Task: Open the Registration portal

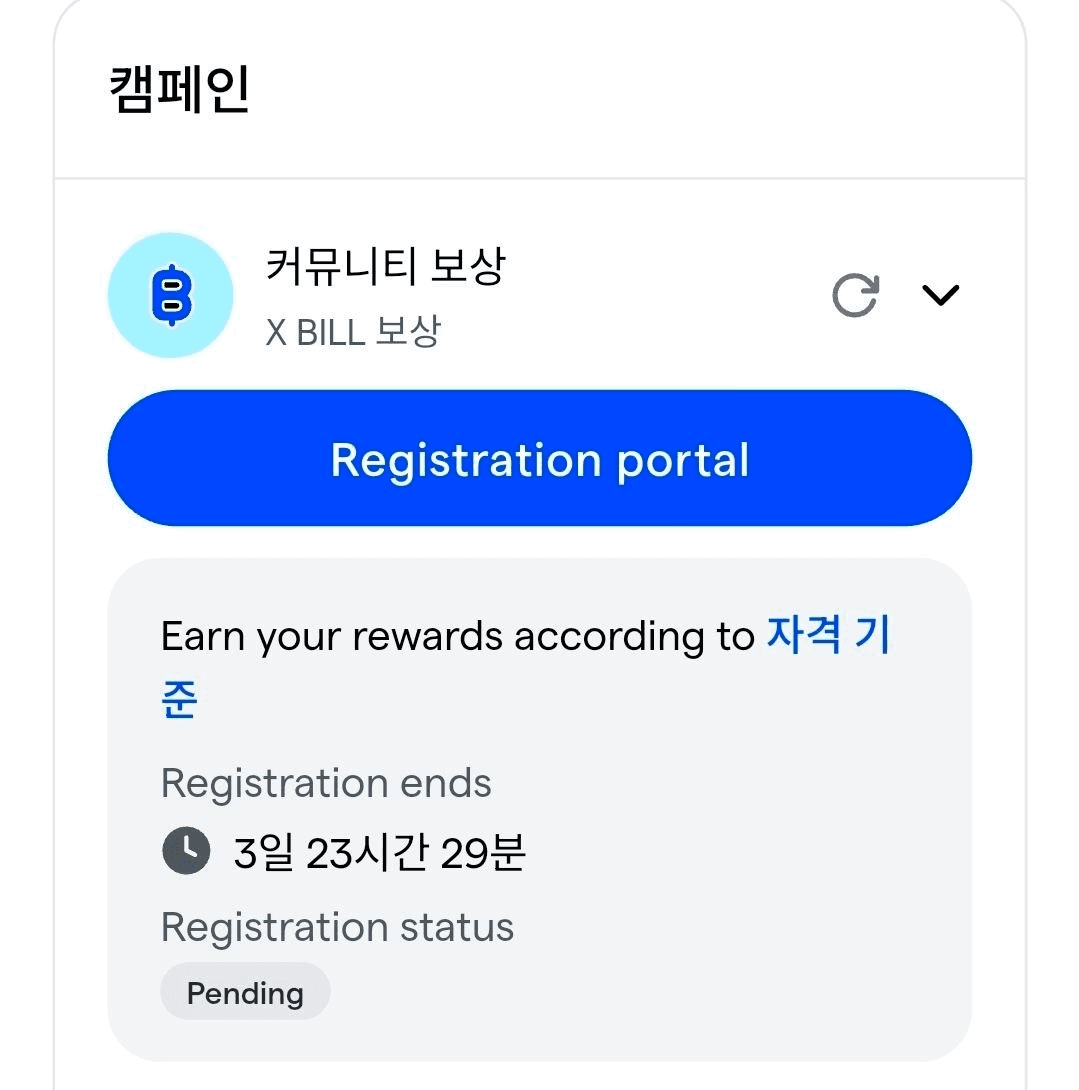Action: [x=539, y=459]
